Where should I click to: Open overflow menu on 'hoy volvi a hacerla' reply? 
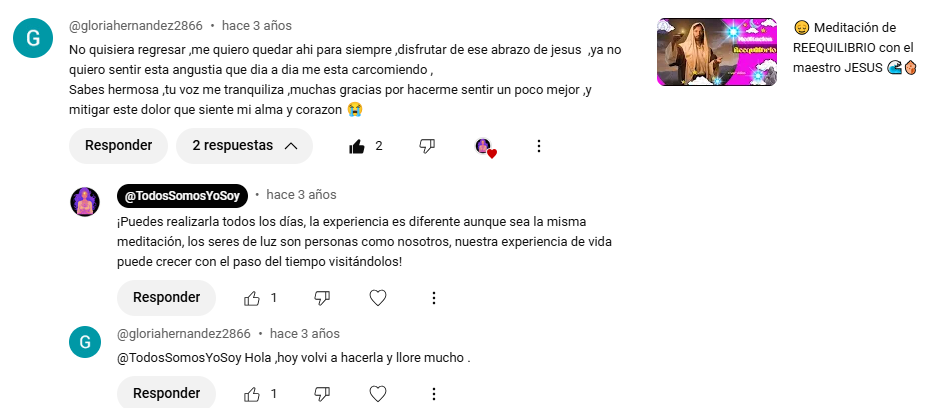click(434, 394)
